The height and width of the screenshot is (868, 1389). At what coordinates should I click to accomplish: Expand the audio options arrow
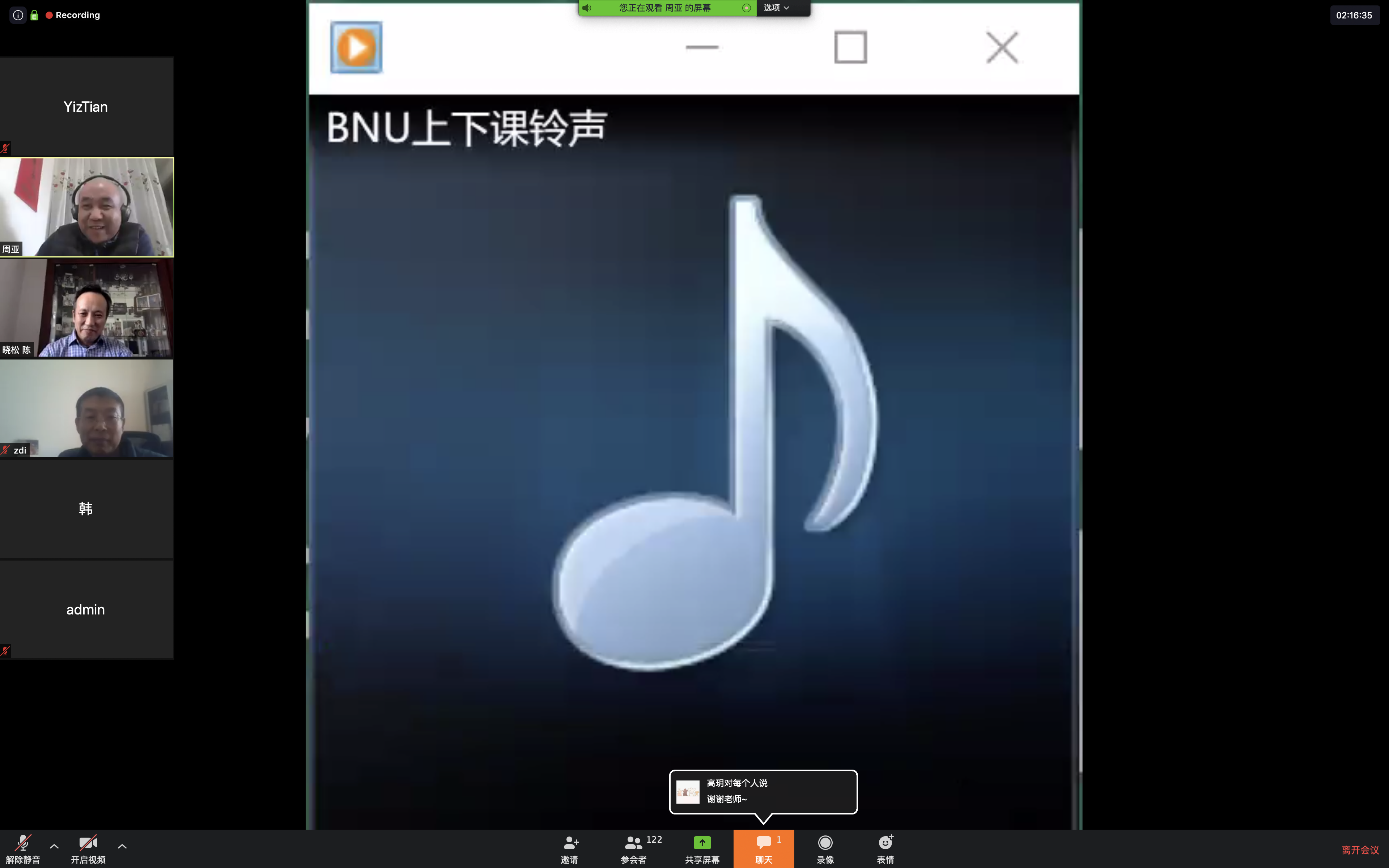pyautogui.click(x=55, y=846)
